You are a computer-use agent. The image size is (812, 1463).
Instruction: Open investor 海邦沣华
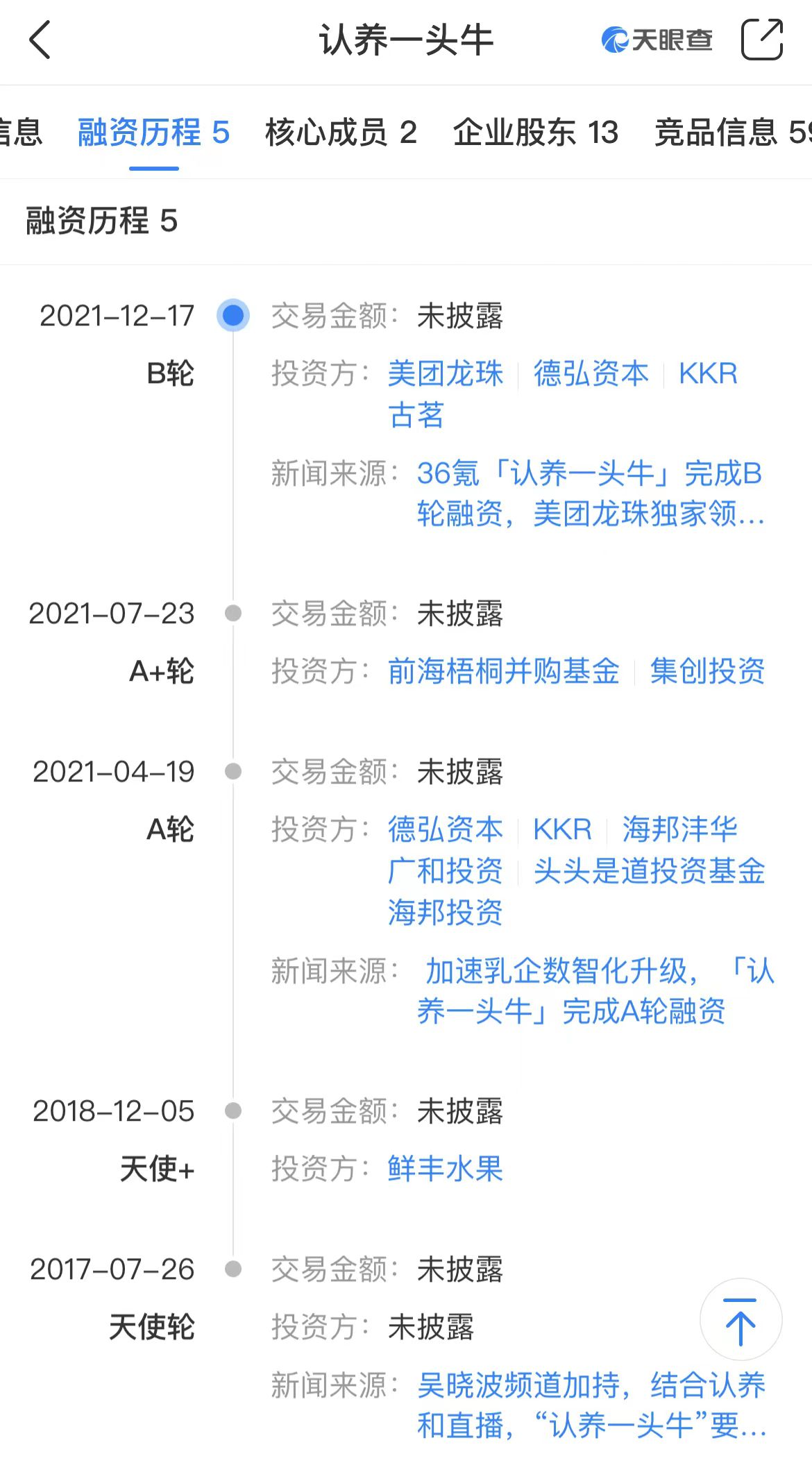[679, 829]
